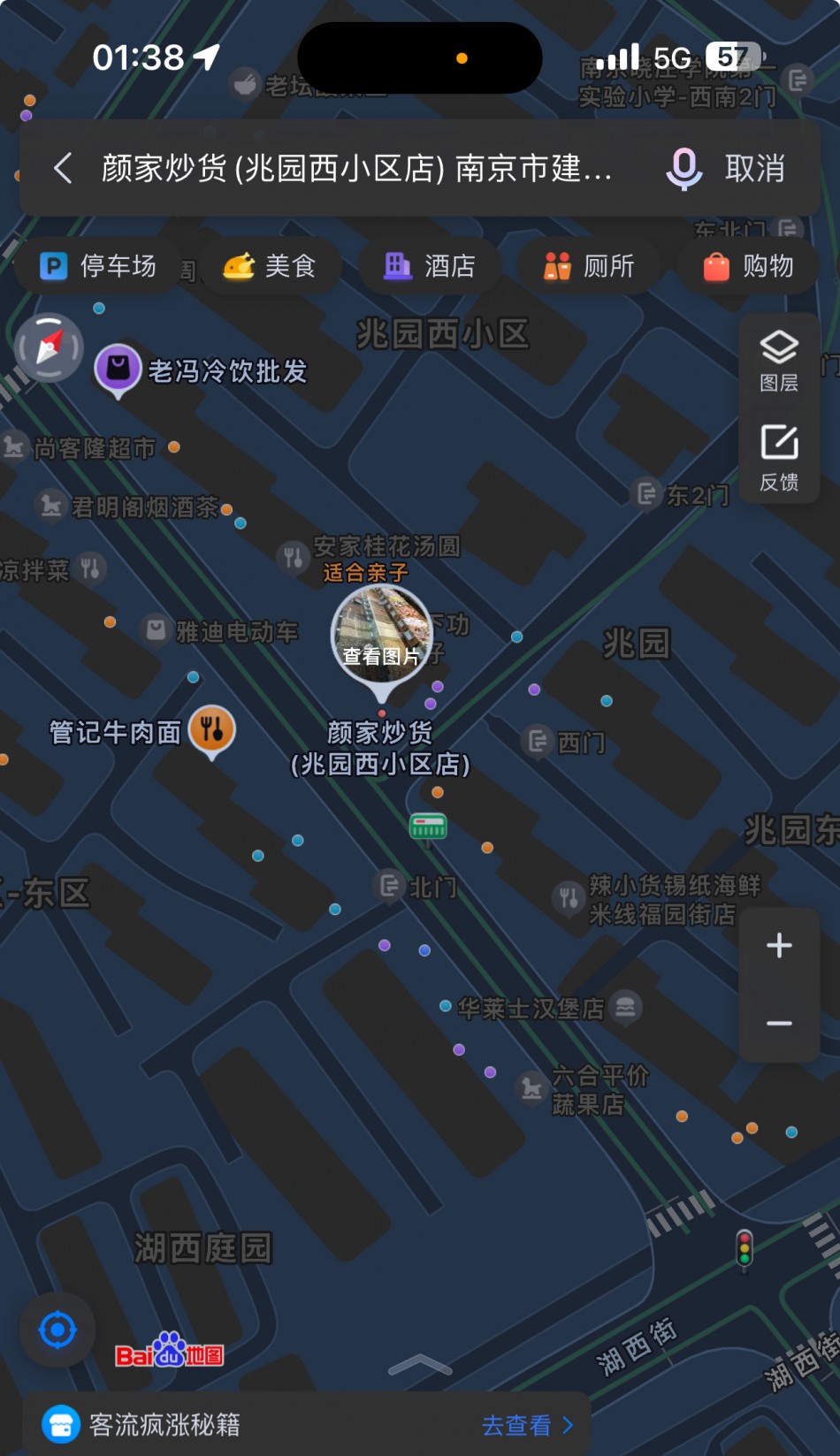Image resolution: width=840 pixels, height=1456 pixels.
Task: Zoom out with the minus button
Action: pyautogui.click(x=779, y=1023)
